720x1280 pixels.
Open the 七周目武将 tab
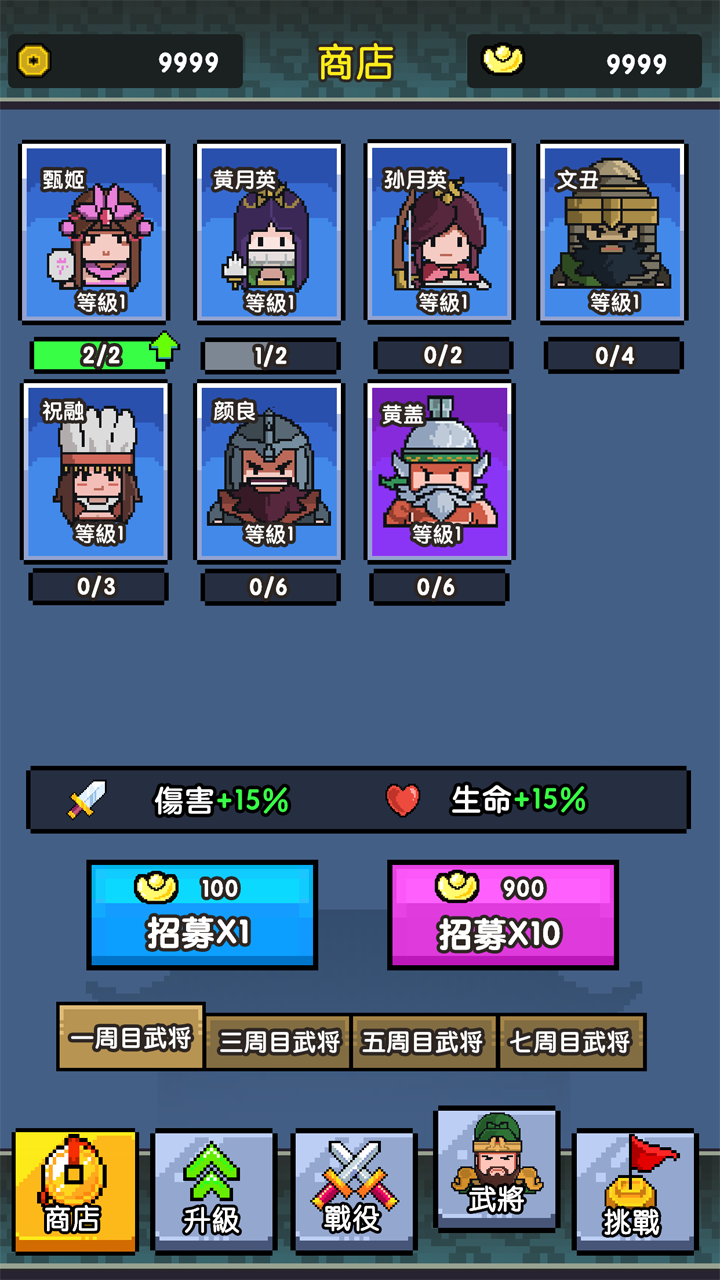pyautogui.click(x=572, y=1040)
